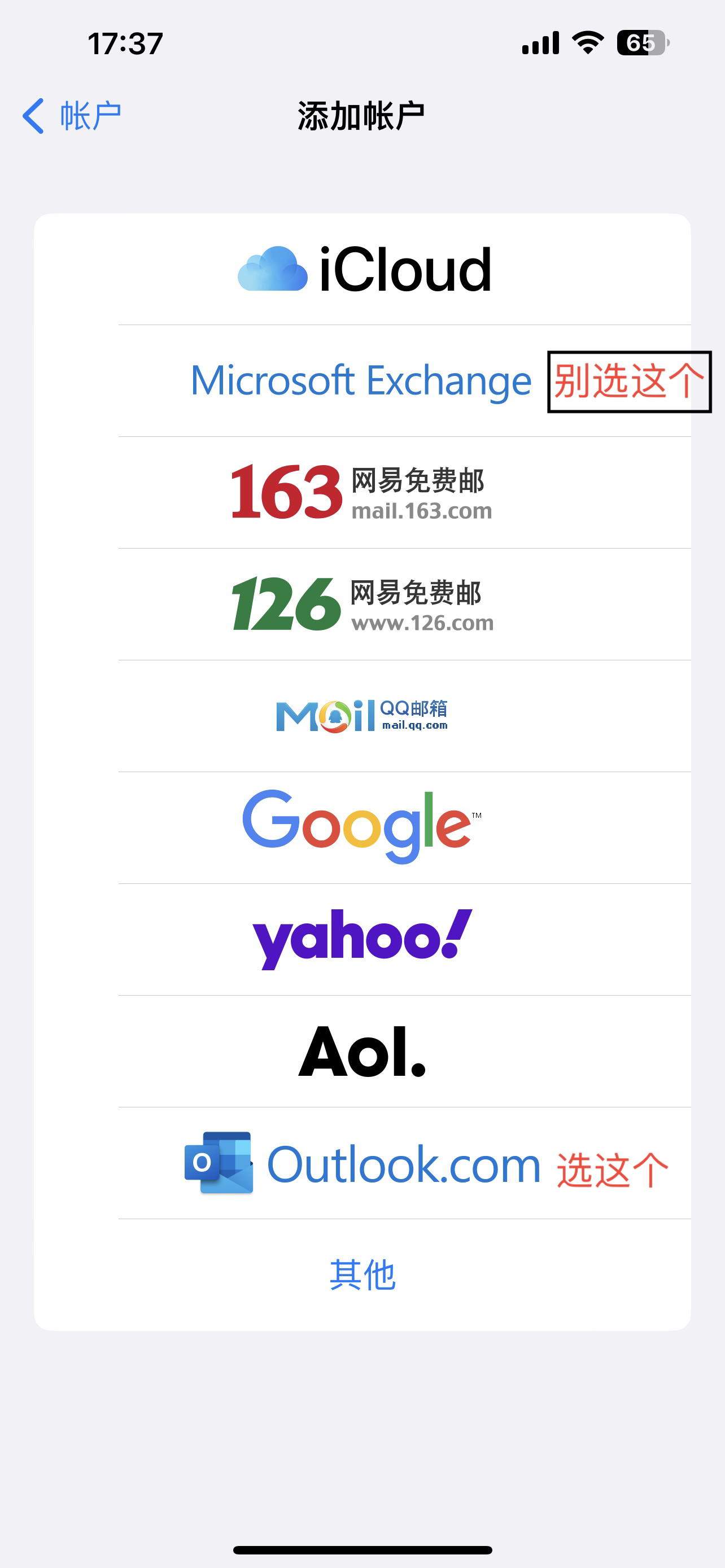Open 其他 for other account types

pyautogui.click(x=363, y=1274)
